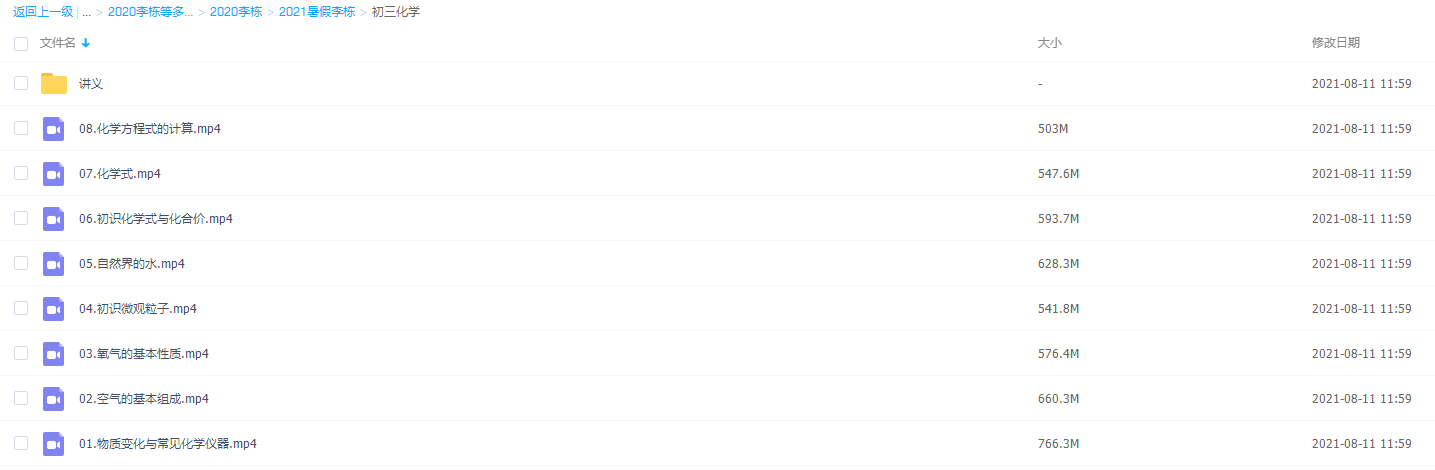Open 08.化学方程式的计算.mp4 video

click(x=149, y=129)
